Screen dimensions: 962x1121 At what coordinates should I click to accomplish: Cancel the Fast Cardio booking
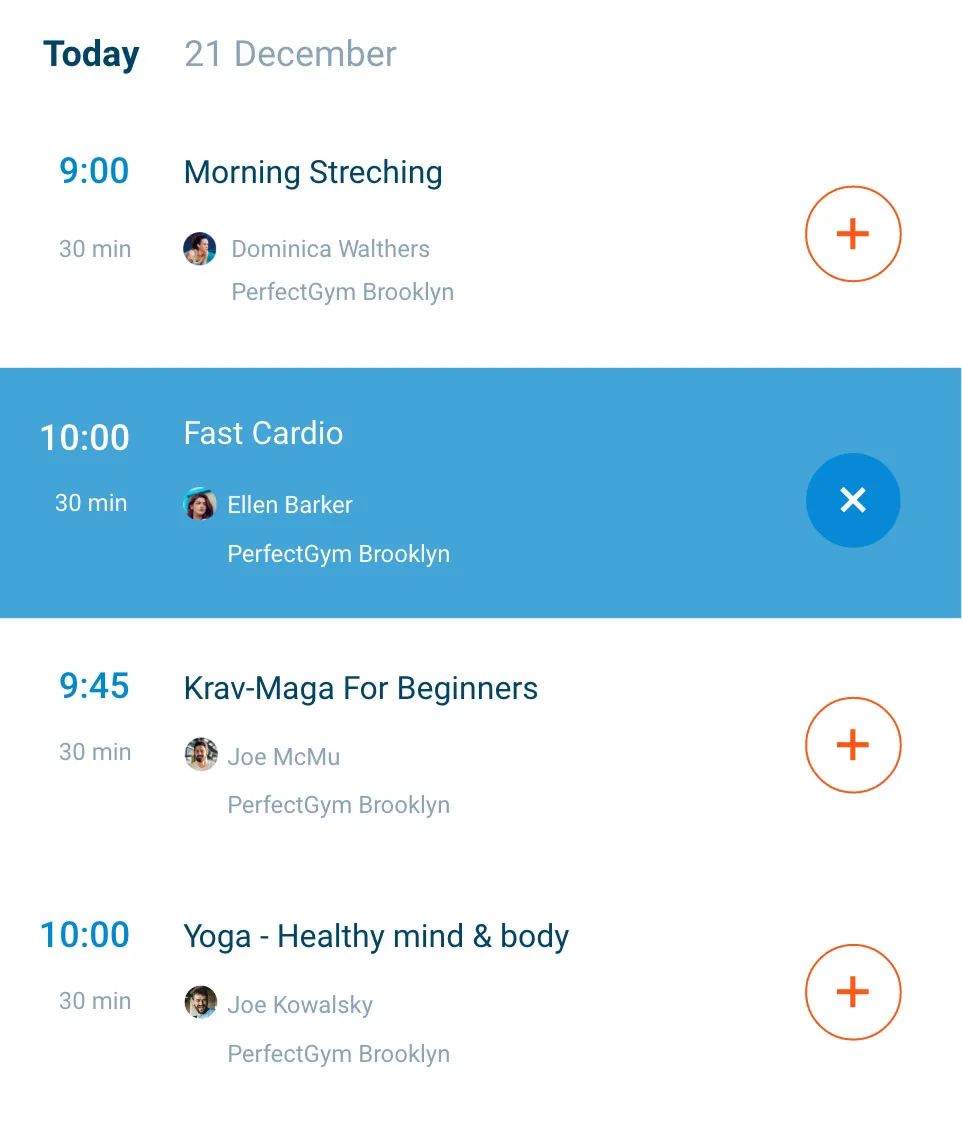point(853,500)
